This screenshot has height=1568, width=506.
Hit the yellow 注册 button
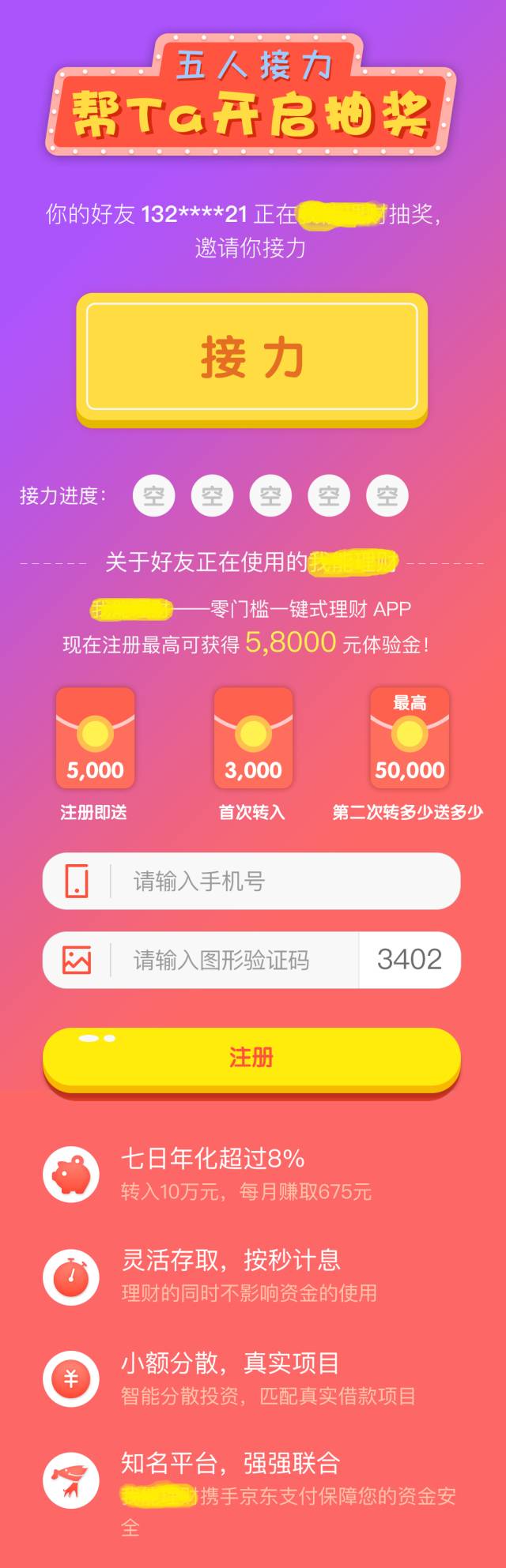click(x=251, y=1057)
